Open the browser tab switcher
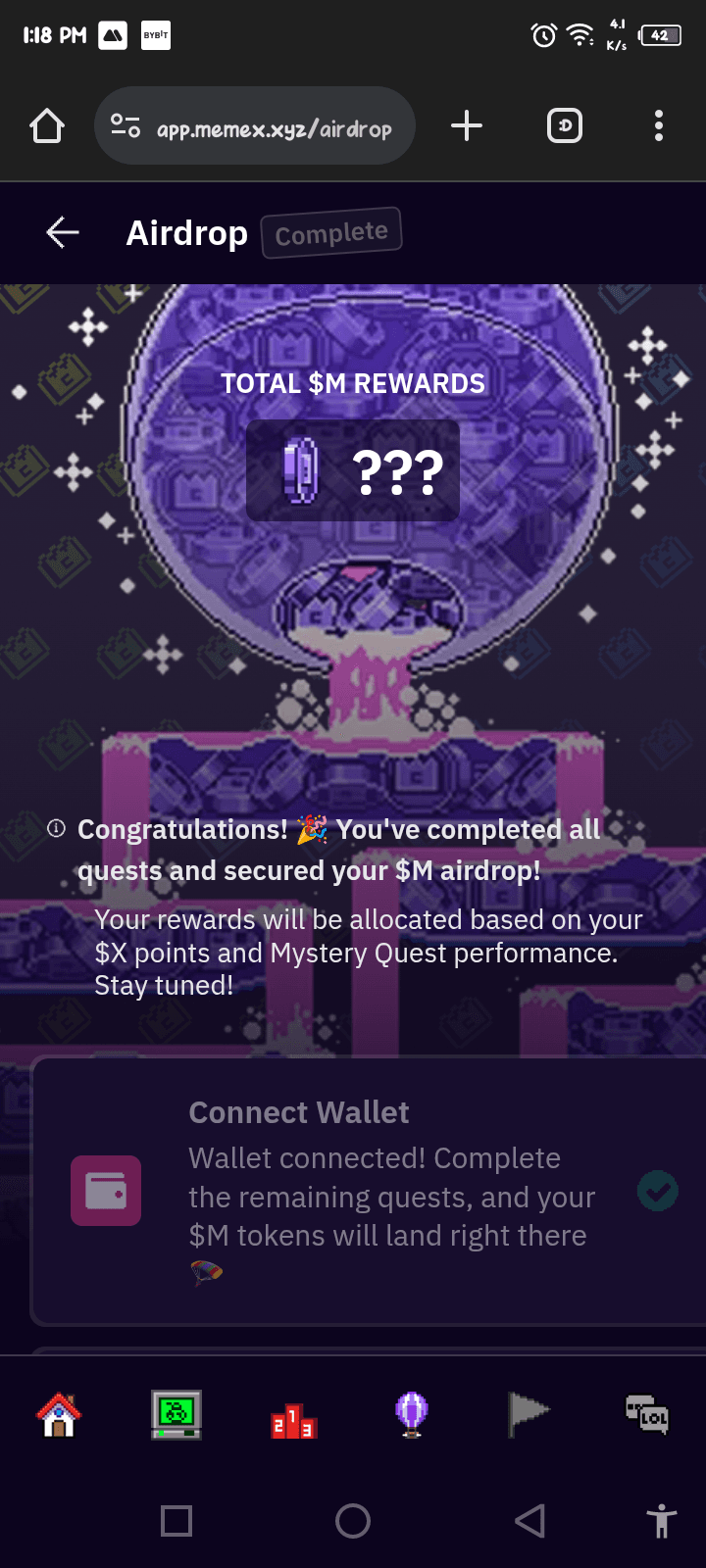Viewport: 706px width, 1568px height. click(565, 126)
